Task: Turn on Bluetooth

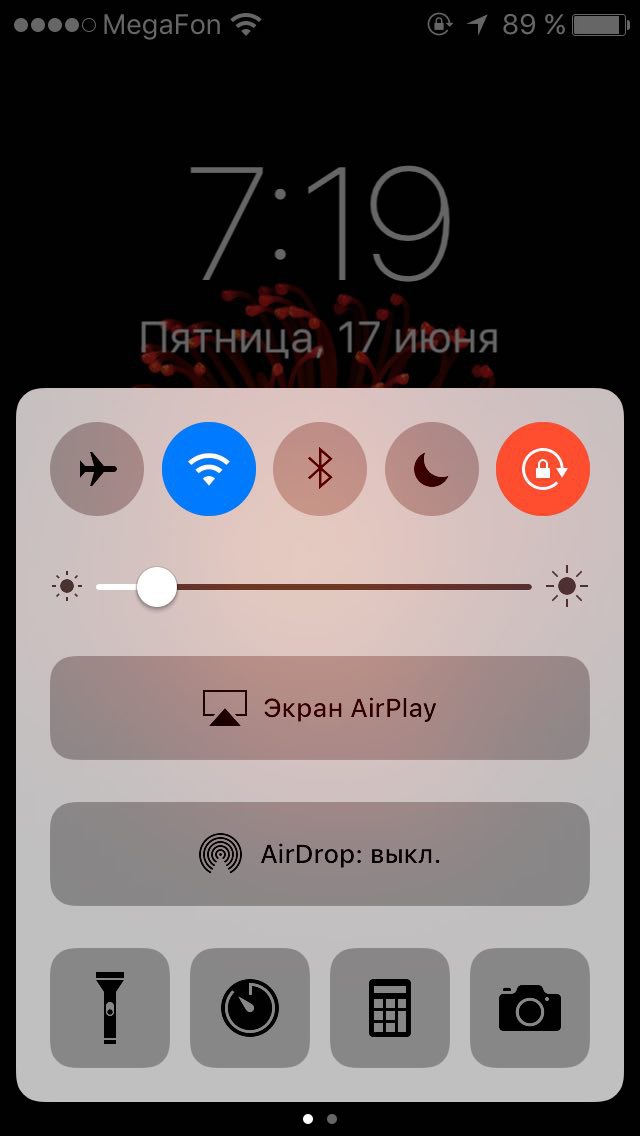Action: pos(320,469)
